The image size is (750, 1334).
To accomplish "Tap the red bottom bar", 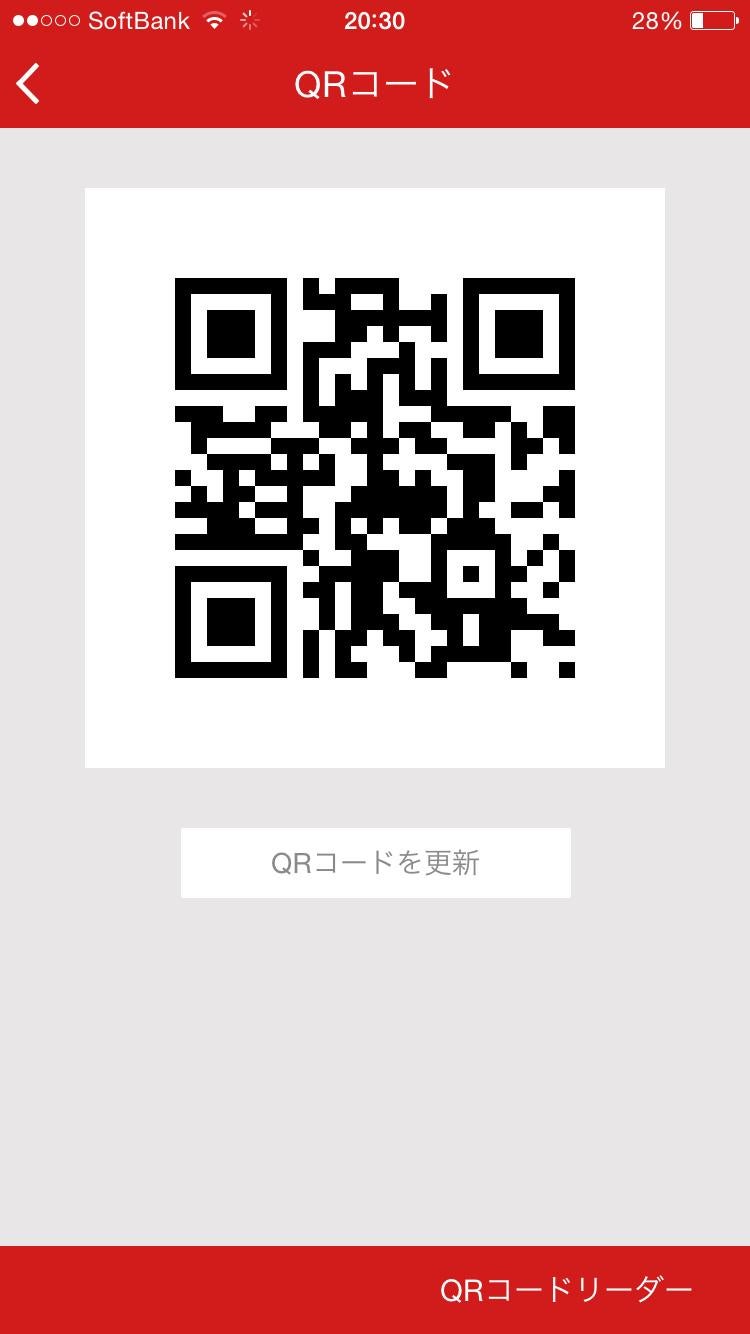I will click(375, 1290).
